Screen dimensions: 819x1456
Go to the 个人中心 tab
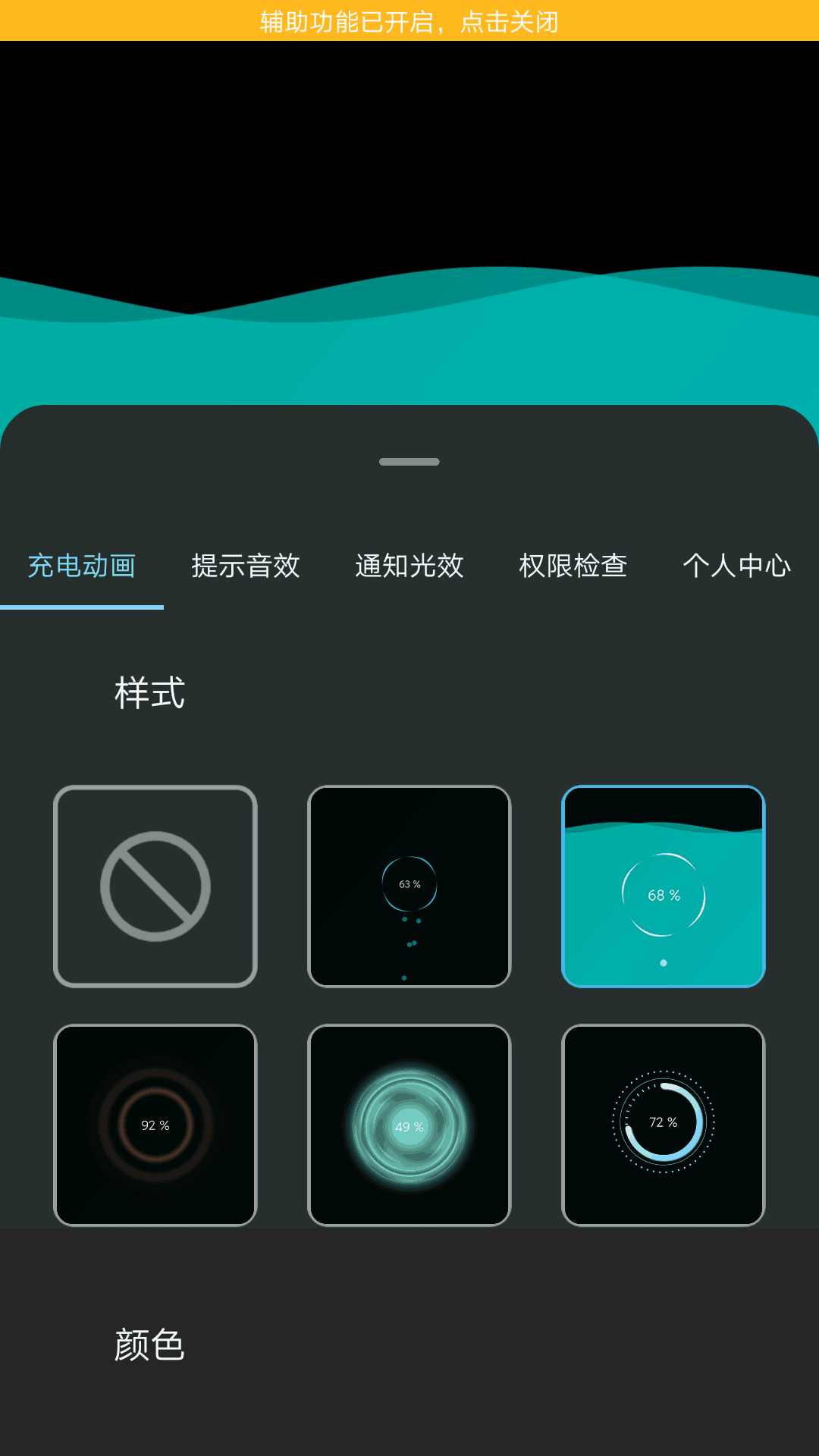coord(736,566)
